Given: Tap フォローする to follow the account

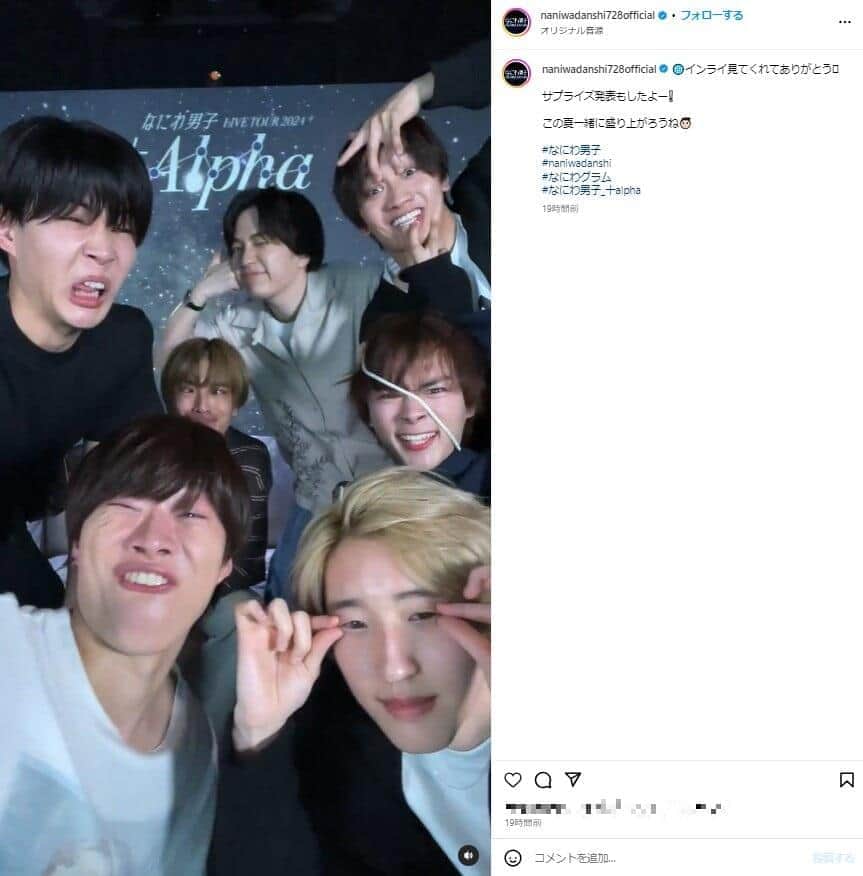Looking at the screenshot, I should pyautogui.click(x=712, y=16).
